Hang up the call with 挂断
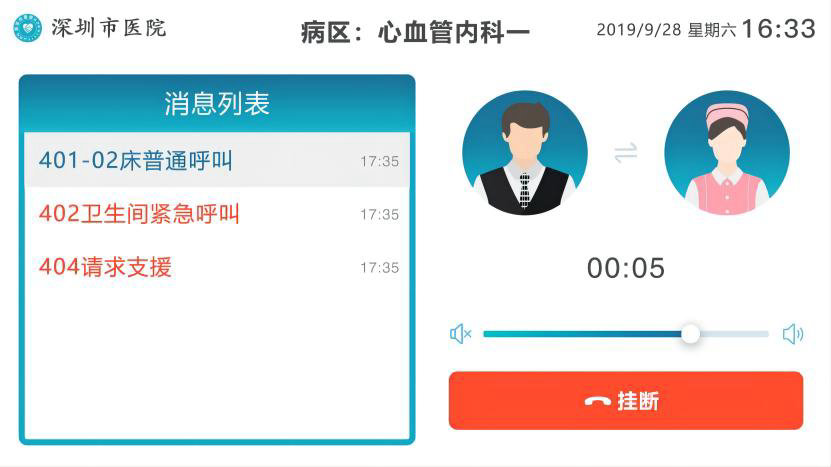This screenshot has height=467, width=831. pyautogui.click(x=625, y=401)
